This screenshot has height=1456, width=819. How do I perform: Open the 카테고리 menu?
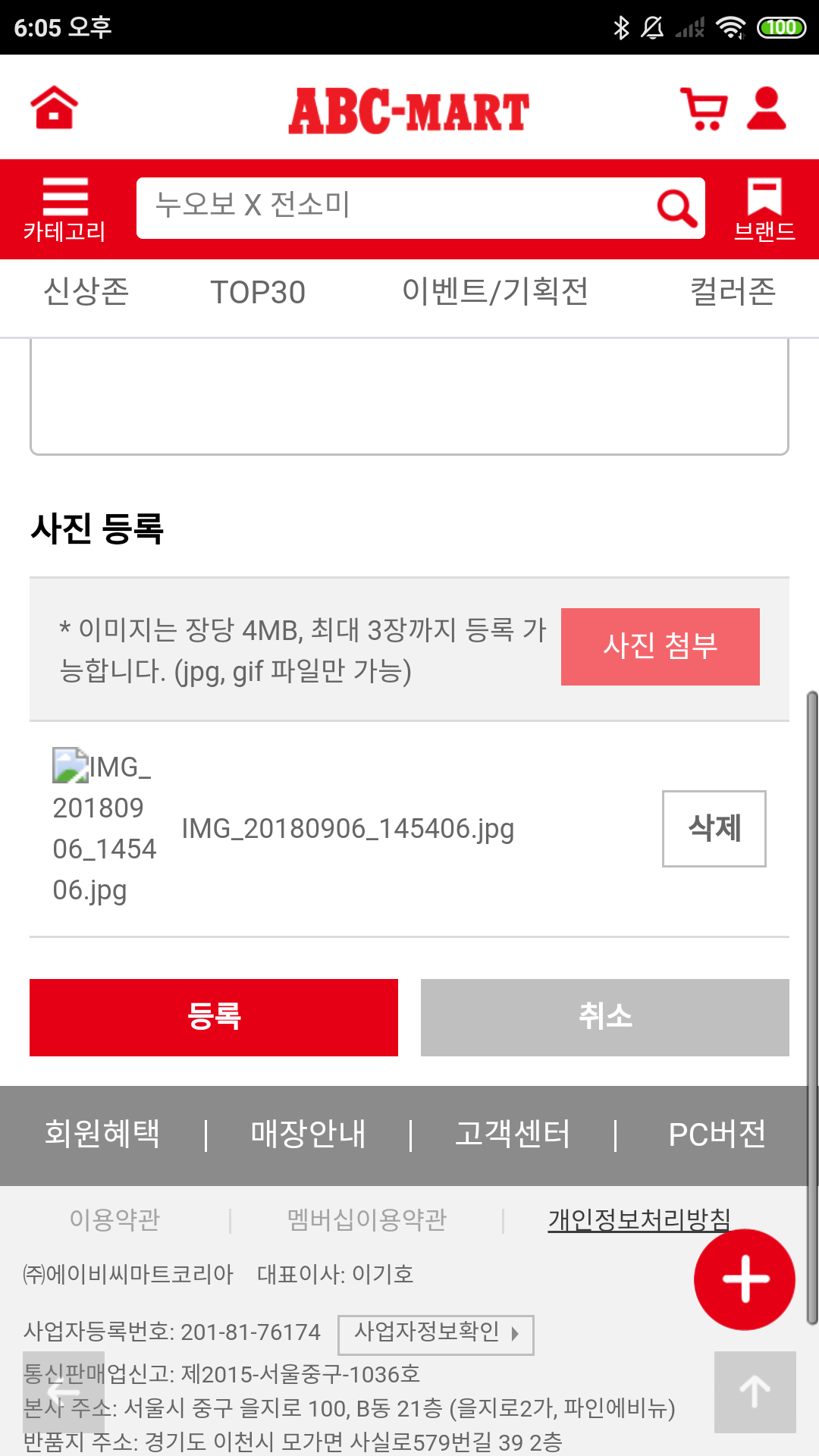[x=64, y=209]
